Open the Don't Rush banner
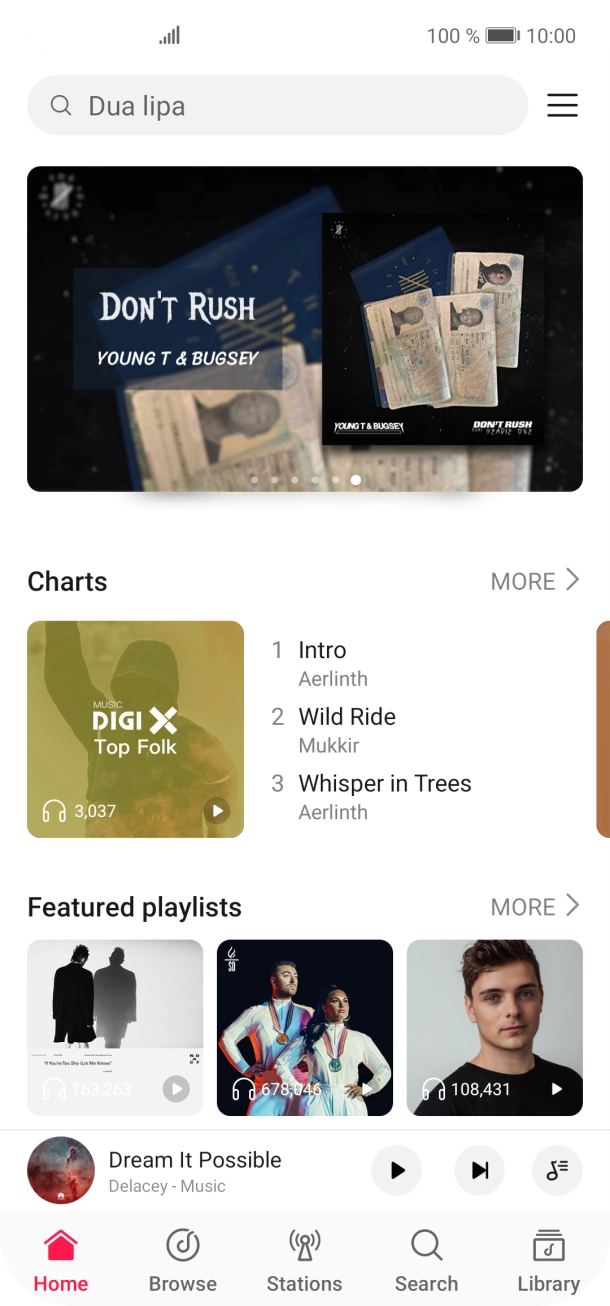 coord(304,328)
